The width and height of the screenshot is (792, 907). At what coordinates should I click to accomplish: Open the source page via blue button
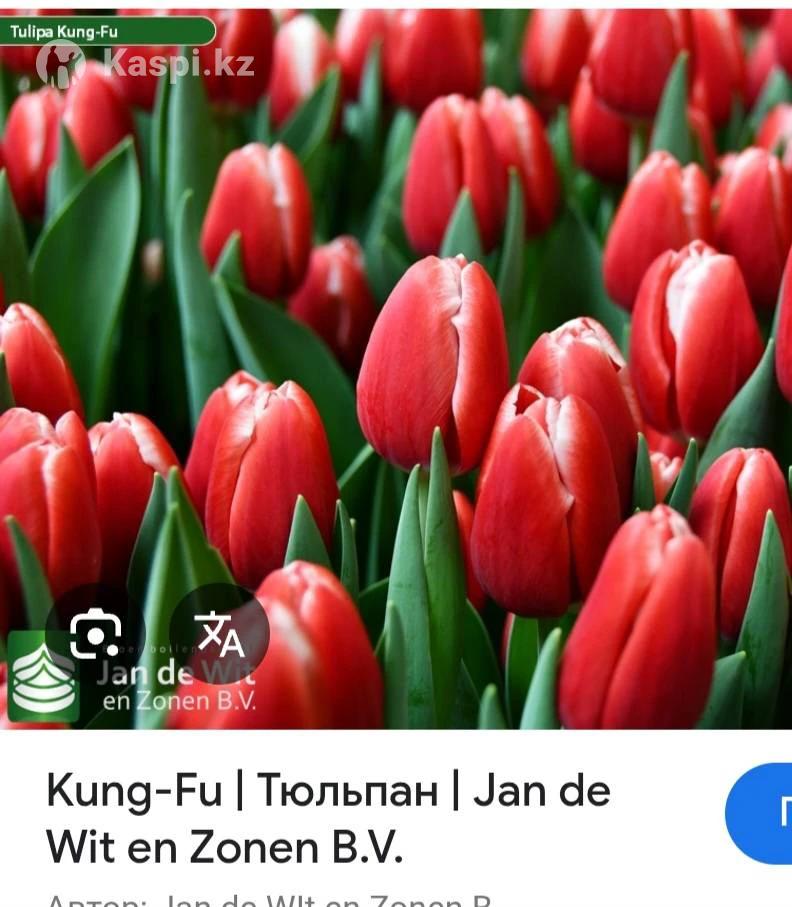click(x=763, y=813)
